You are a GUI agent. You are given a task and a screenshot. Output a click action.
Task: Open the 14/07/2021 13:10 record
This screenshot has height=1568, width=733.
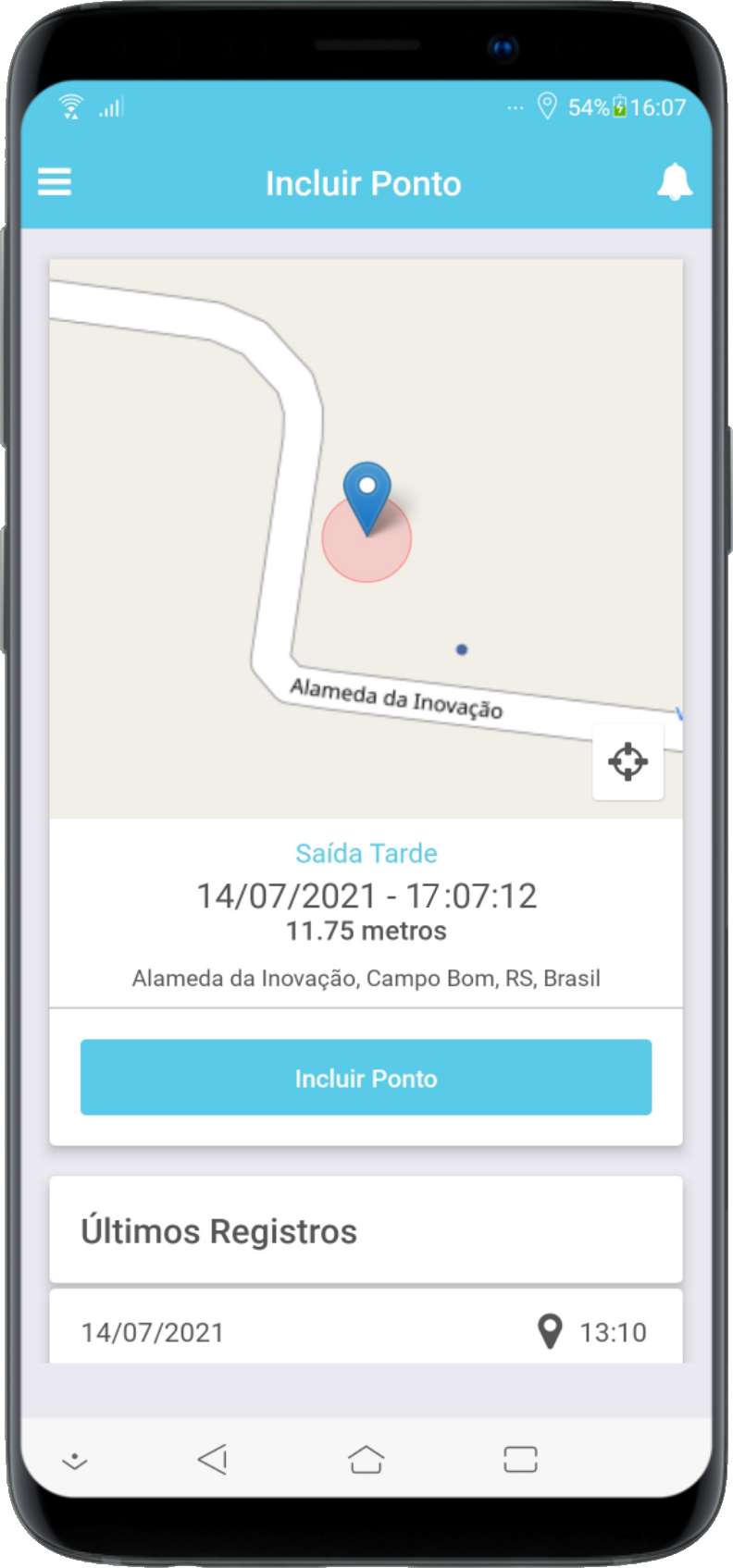(366, 1331)
